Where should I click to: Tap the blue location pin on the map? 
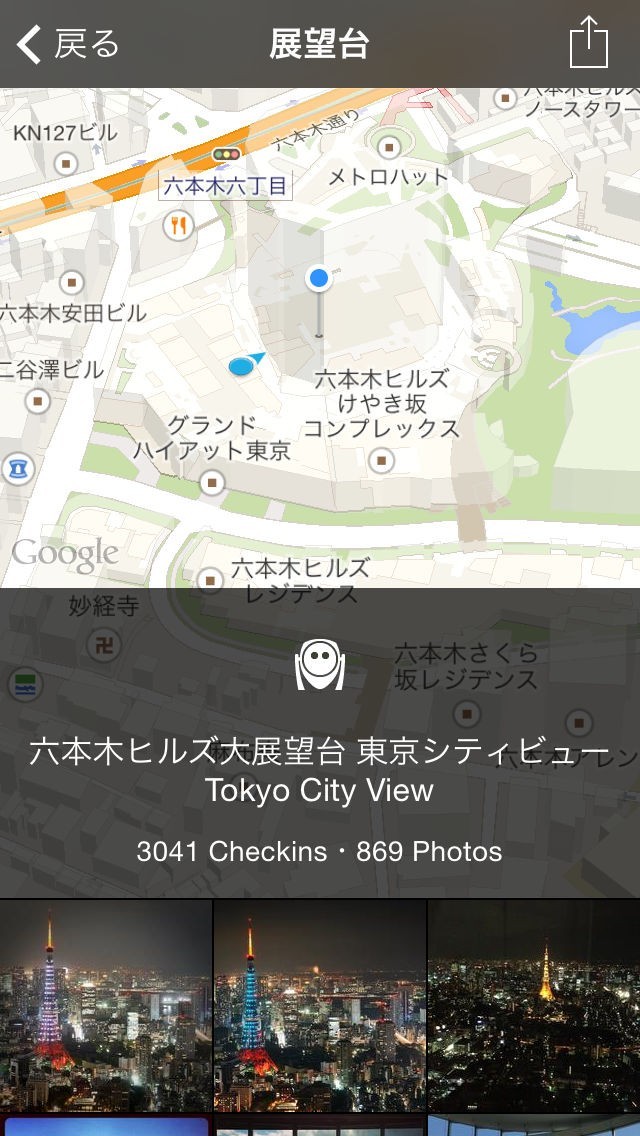click(319, 279)
